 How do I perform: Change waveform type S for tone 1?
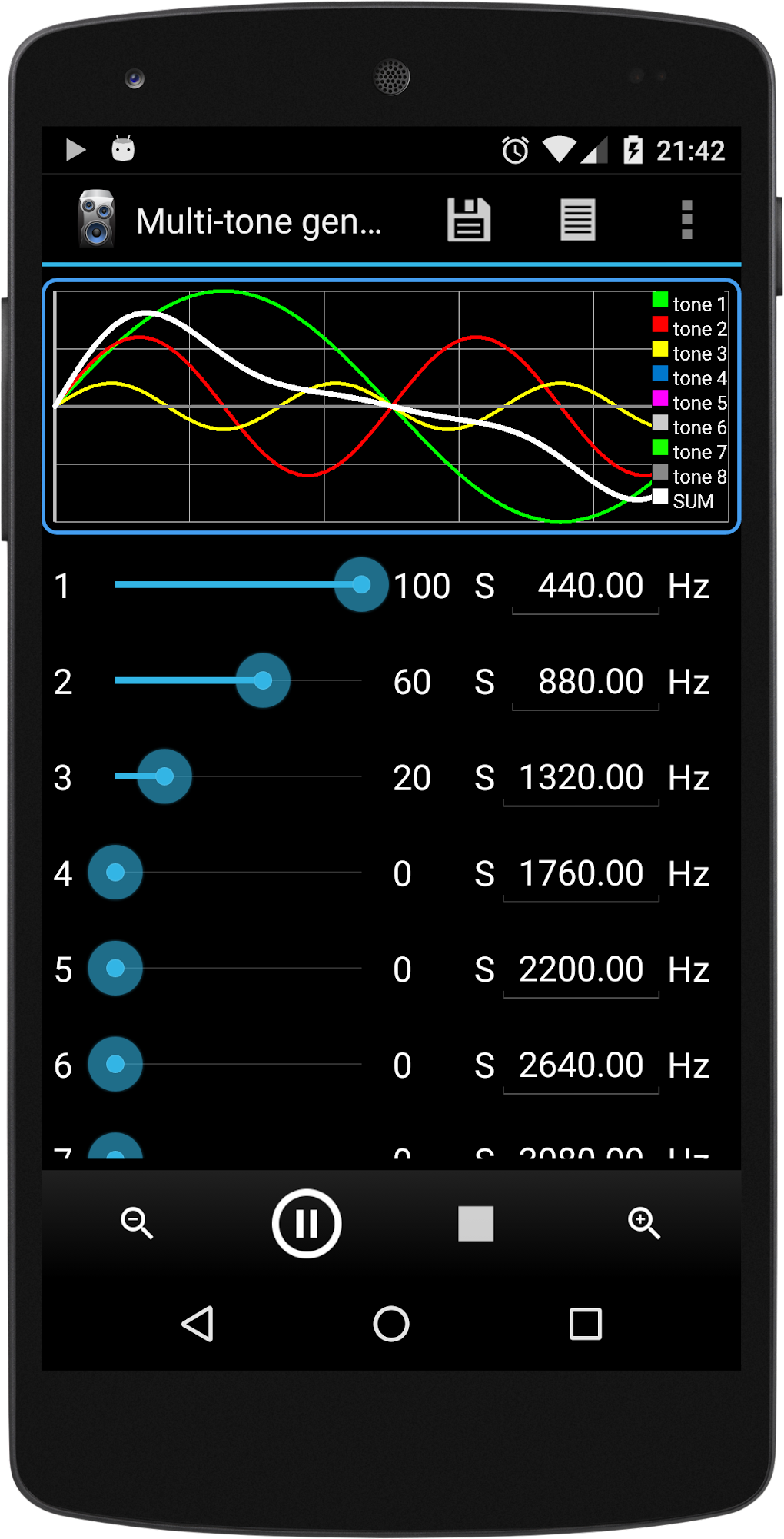484,587
